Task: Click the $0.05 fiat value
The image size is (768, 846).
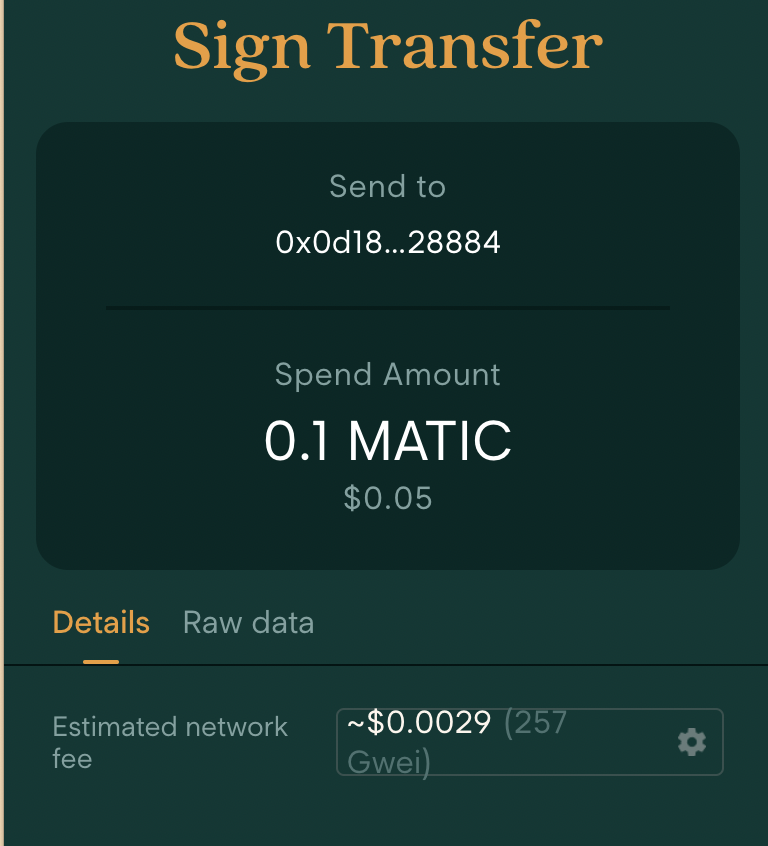Action: [388, 498]
